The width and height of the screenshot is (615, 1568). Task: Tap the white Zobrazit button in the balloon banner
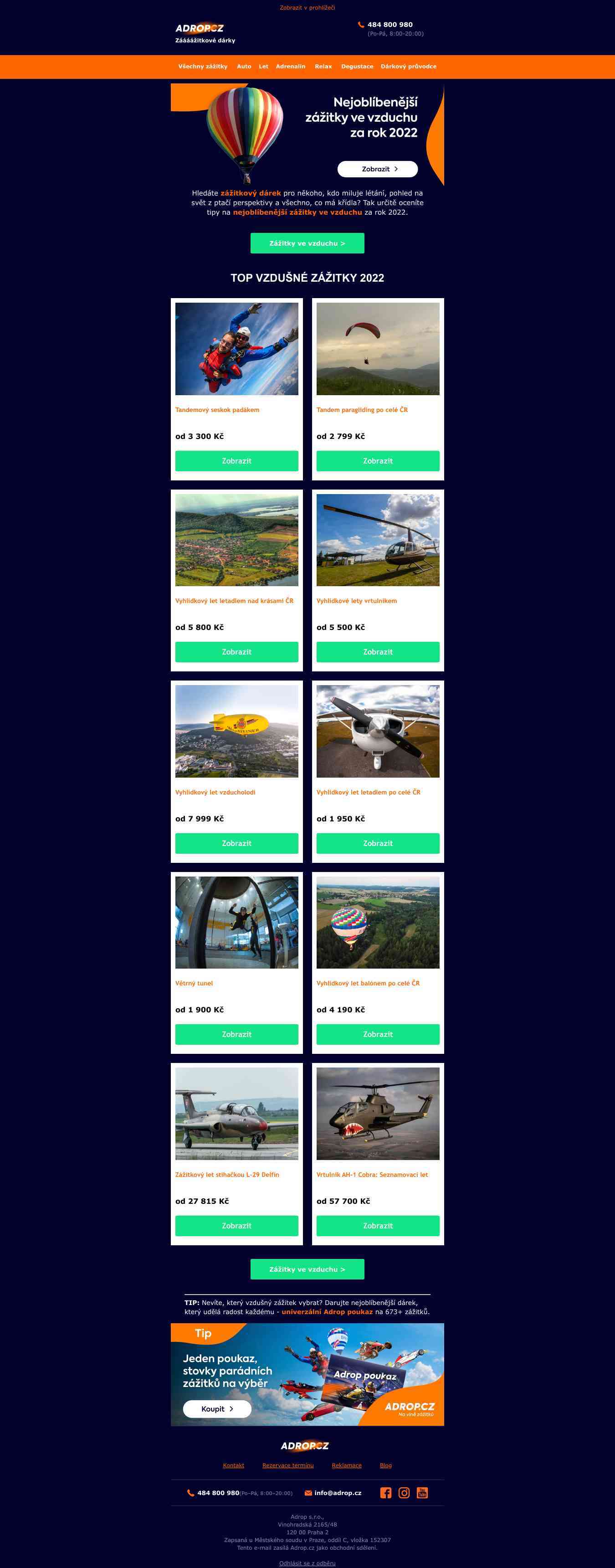tap(377, 169)
